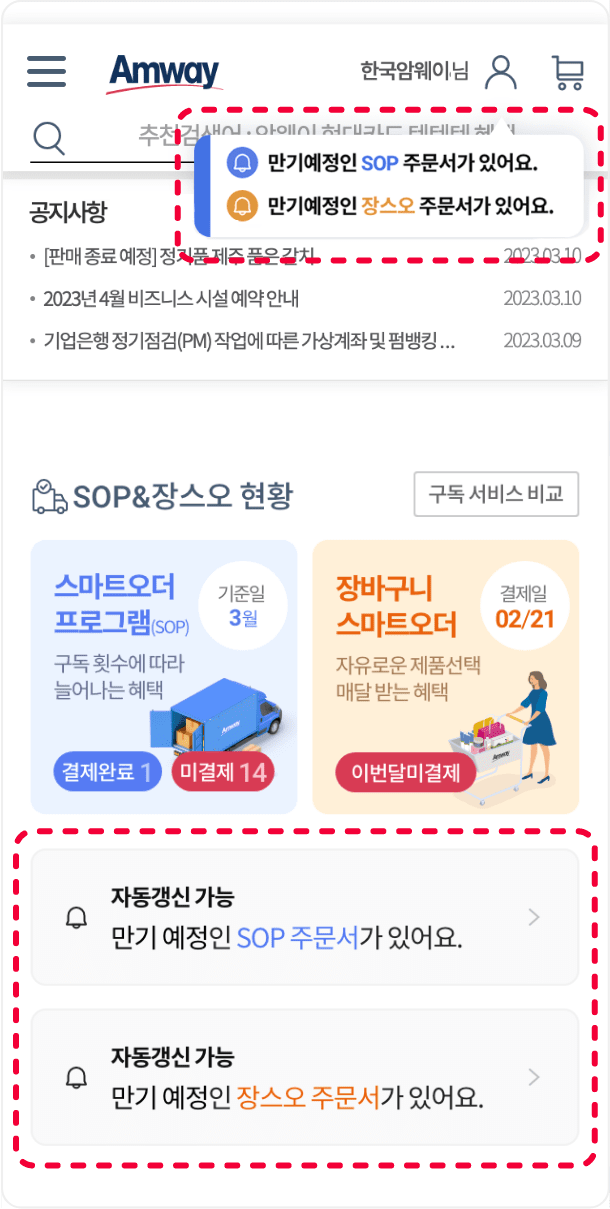Open the 2023년 4월 비즈니스 시설 예약 안내 notice

[170, 298]
